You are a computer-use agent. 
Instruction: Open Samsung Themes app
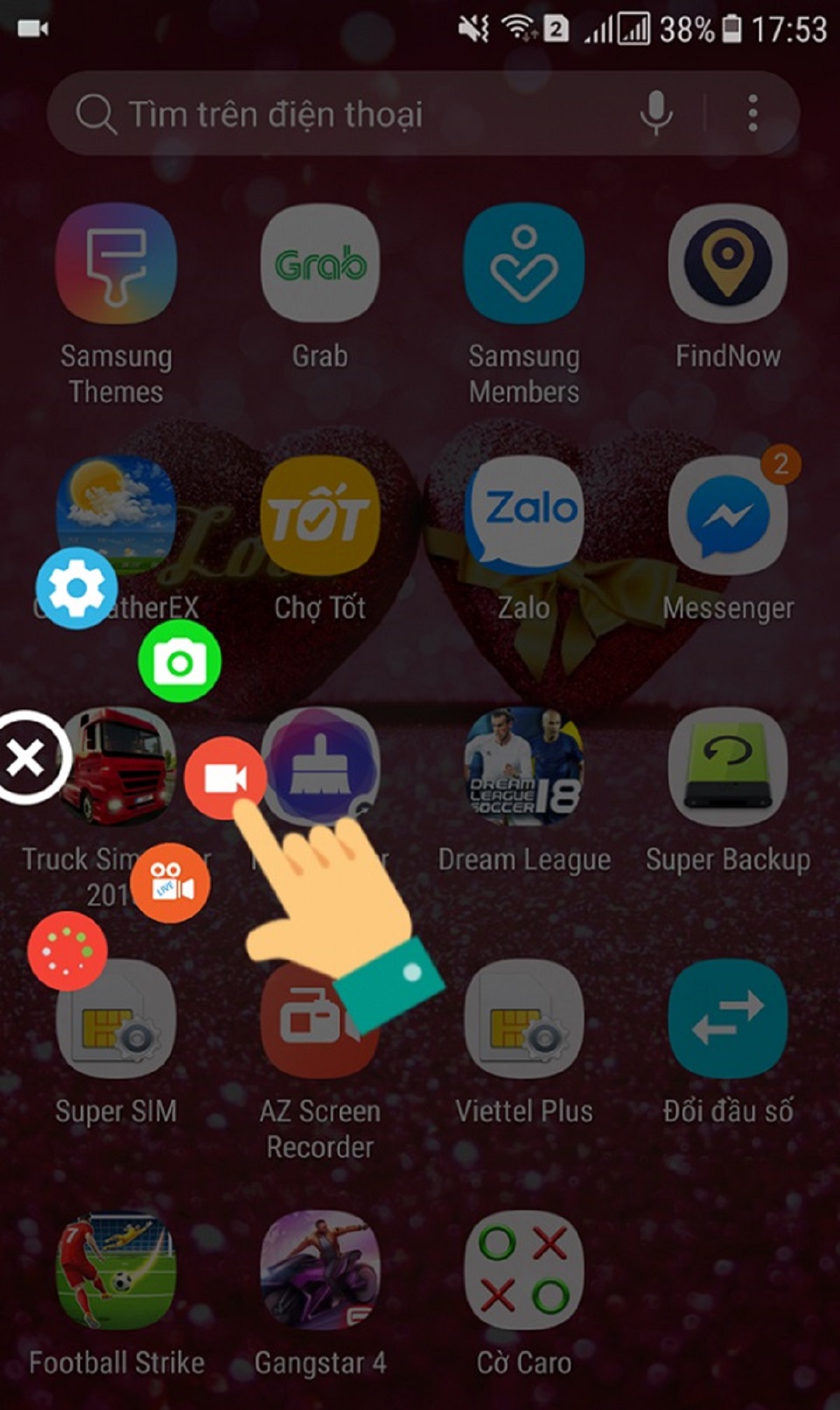(x=116, y=266)
